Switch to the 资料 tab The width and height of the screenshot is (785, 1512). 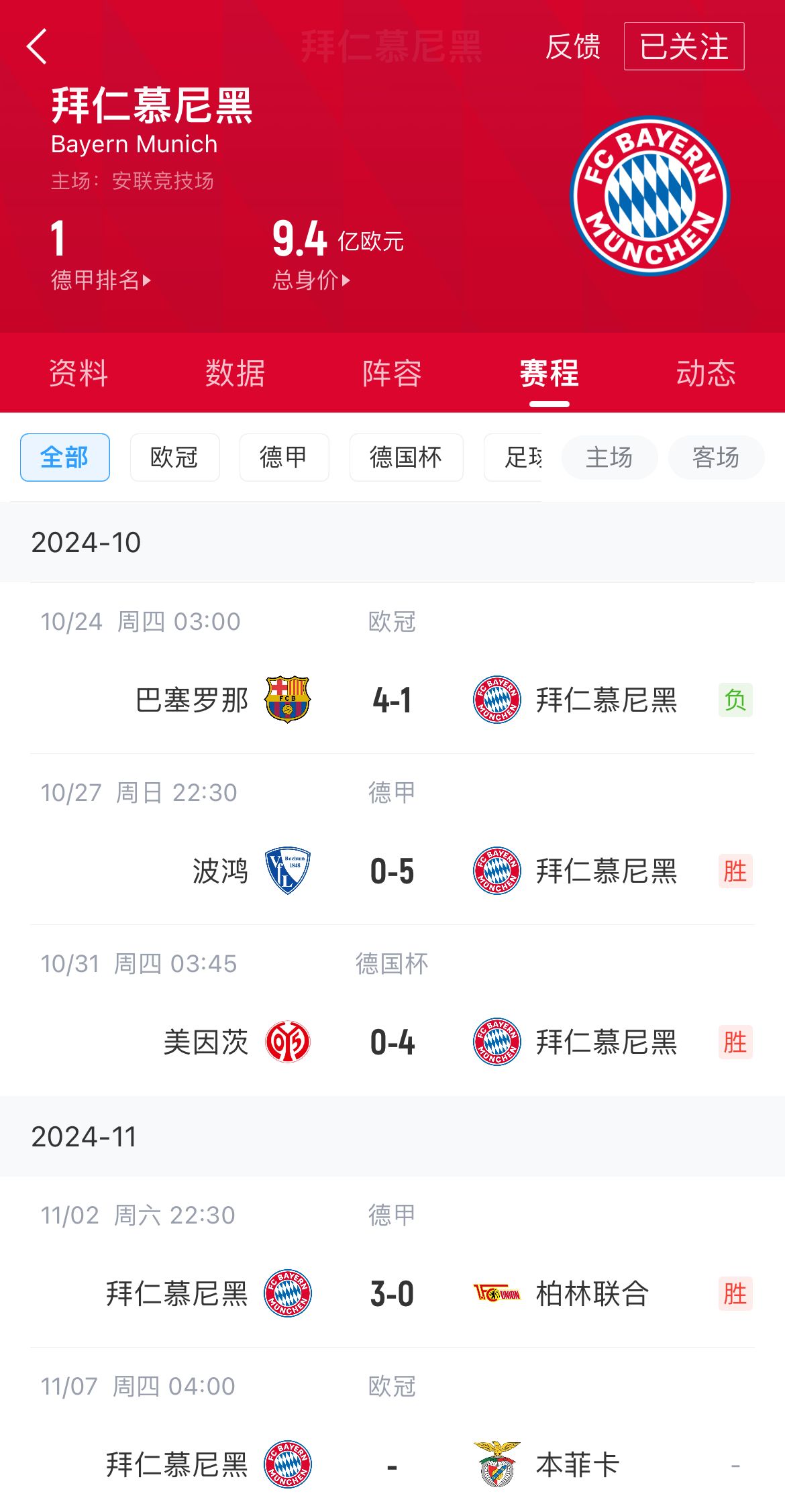click(78, 373)
